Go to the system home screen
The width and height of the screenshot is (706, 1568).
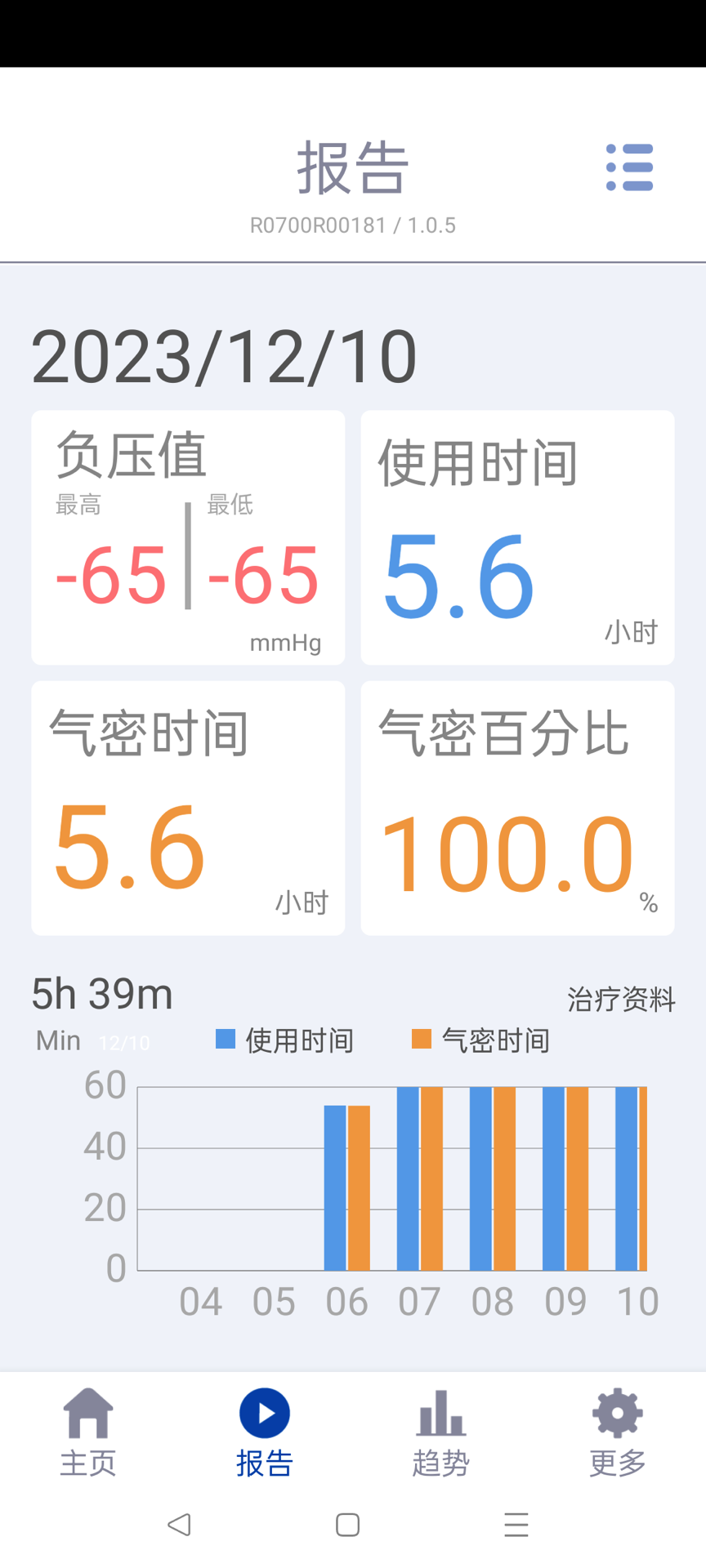pos(348,1524)
